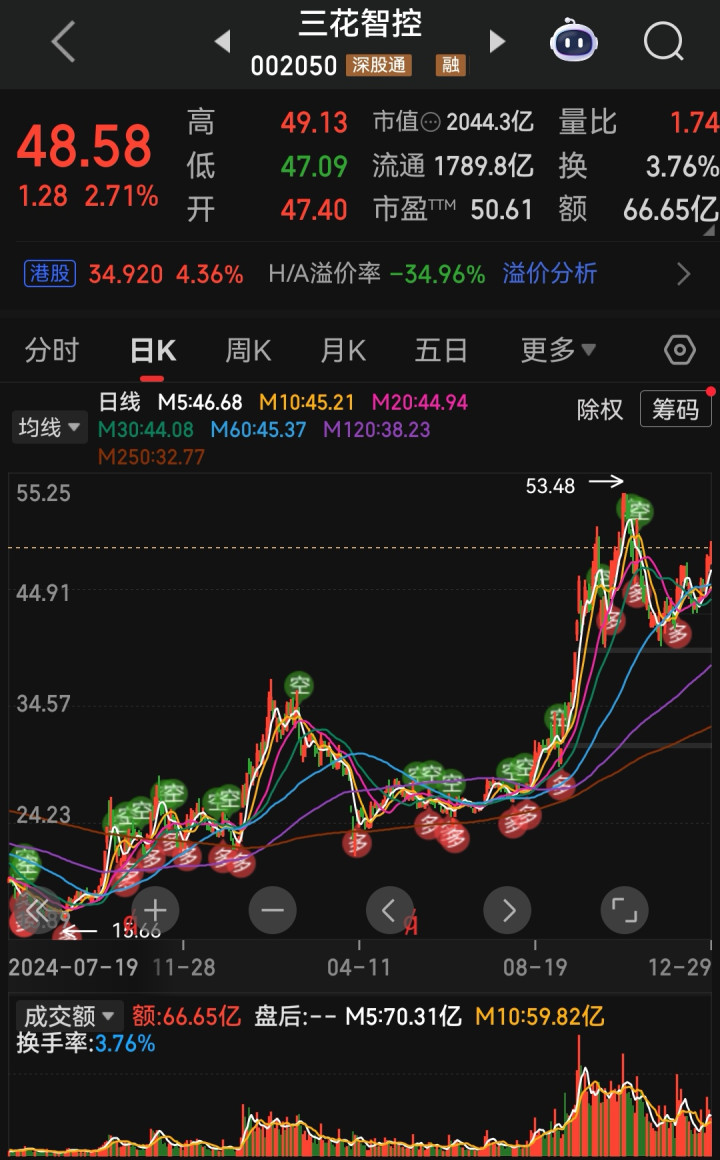
Task: Move chart to the next candle
Action: (x=507, y=910)
